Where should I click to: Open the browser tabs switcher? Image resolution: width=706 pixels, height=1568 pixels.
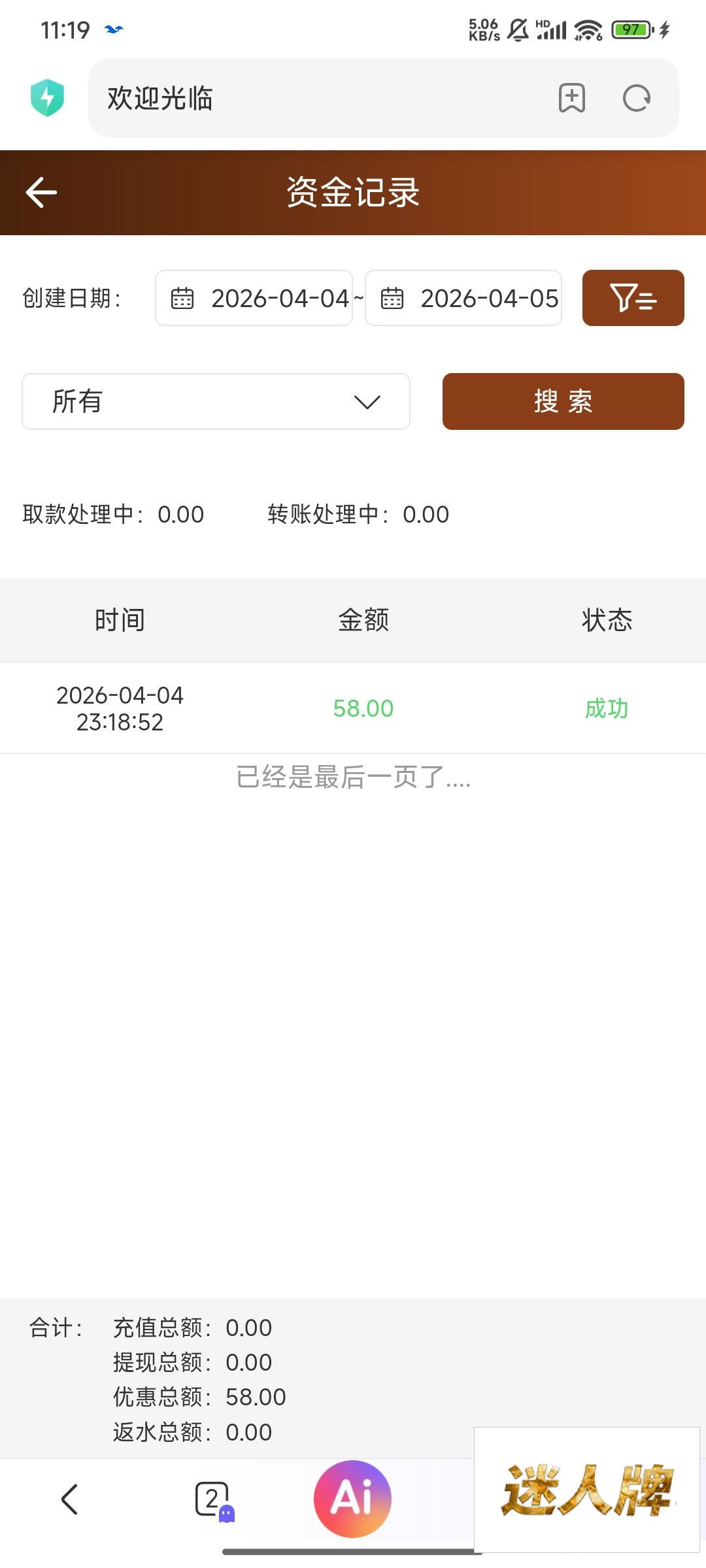(x=212, y=1499)
